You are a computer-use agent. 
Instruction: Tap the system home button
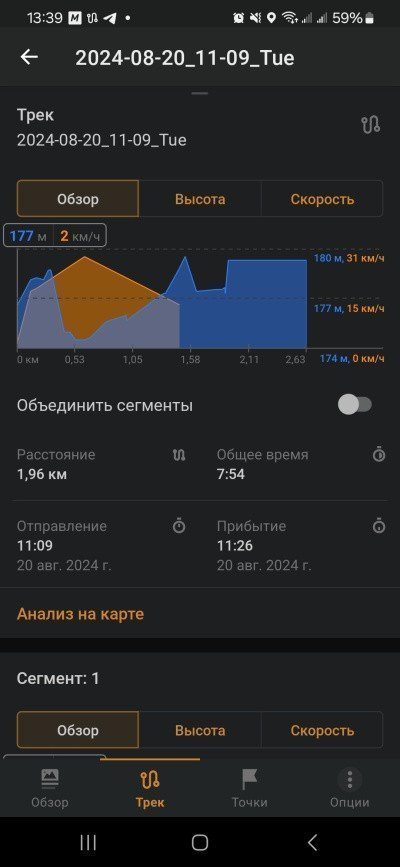click(200, 842)
